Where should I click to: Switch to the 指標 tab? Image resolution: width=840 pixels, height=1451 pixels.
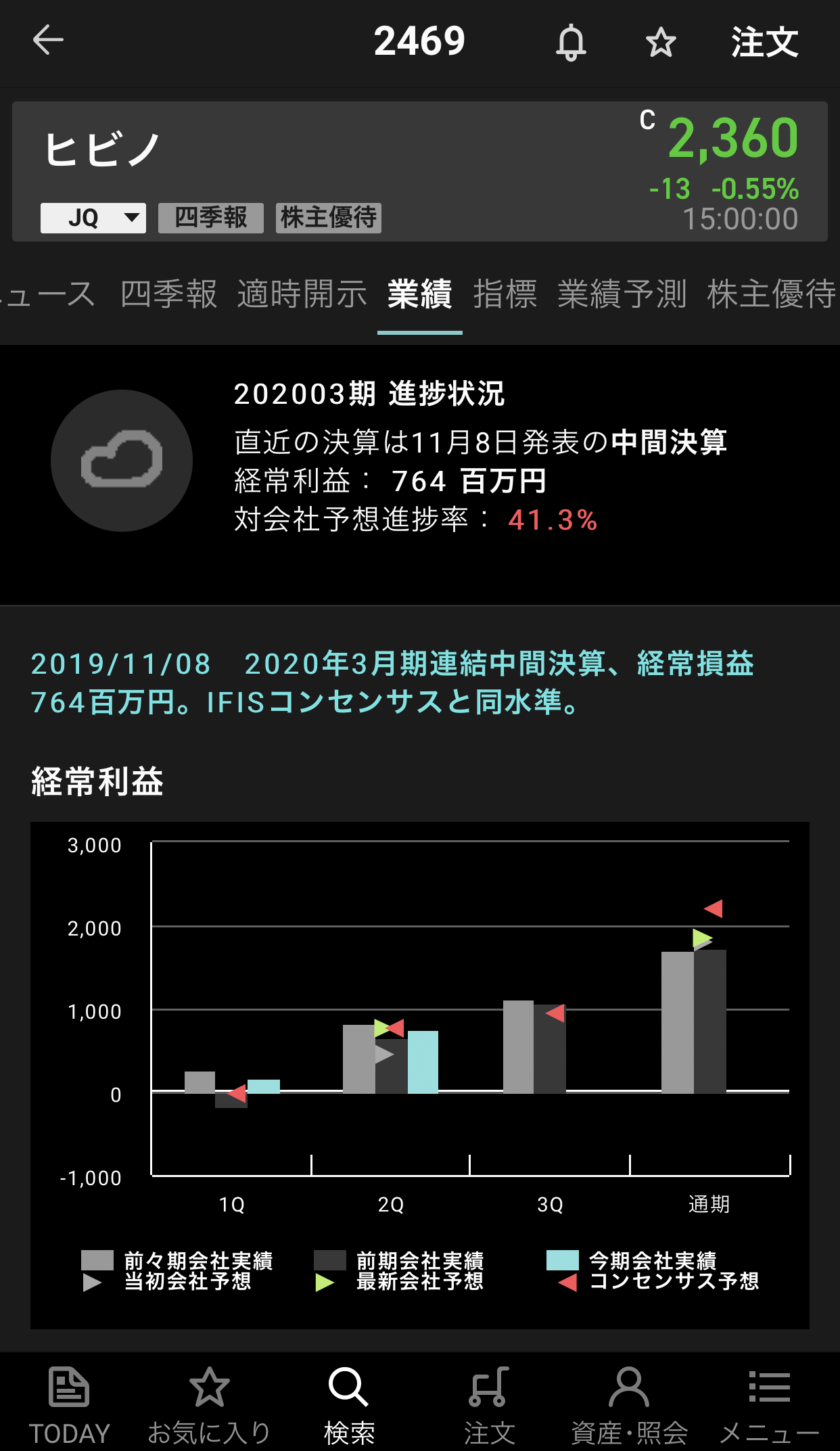coord(505,294)
